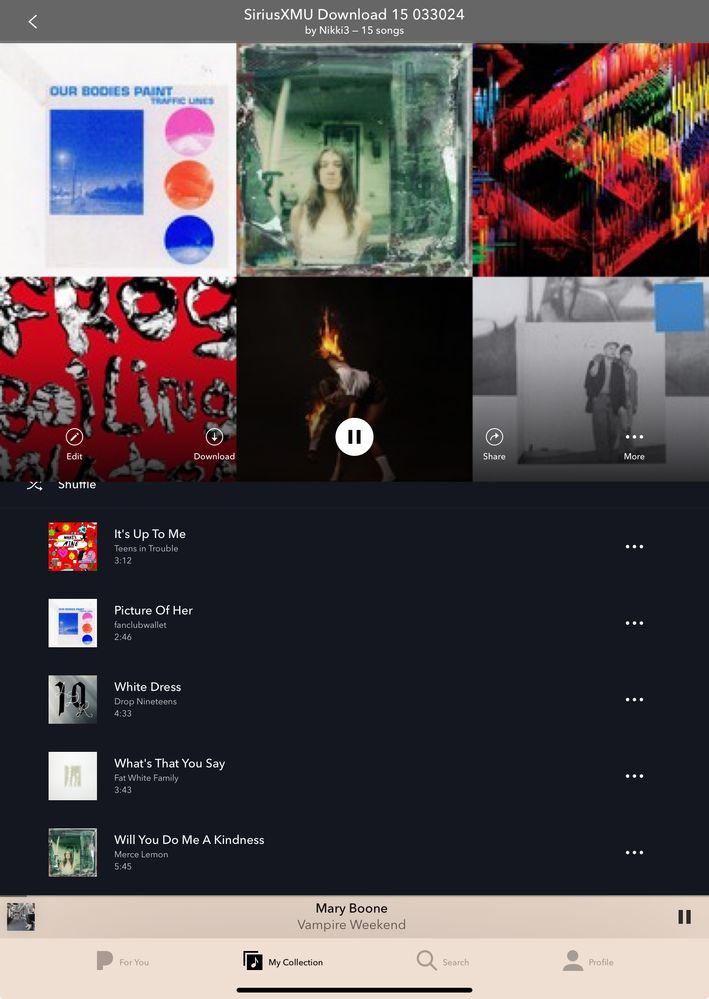Play Will You Do Me A Kindness
The width and height of the screenshot is (709, 999).
point(189,840)
